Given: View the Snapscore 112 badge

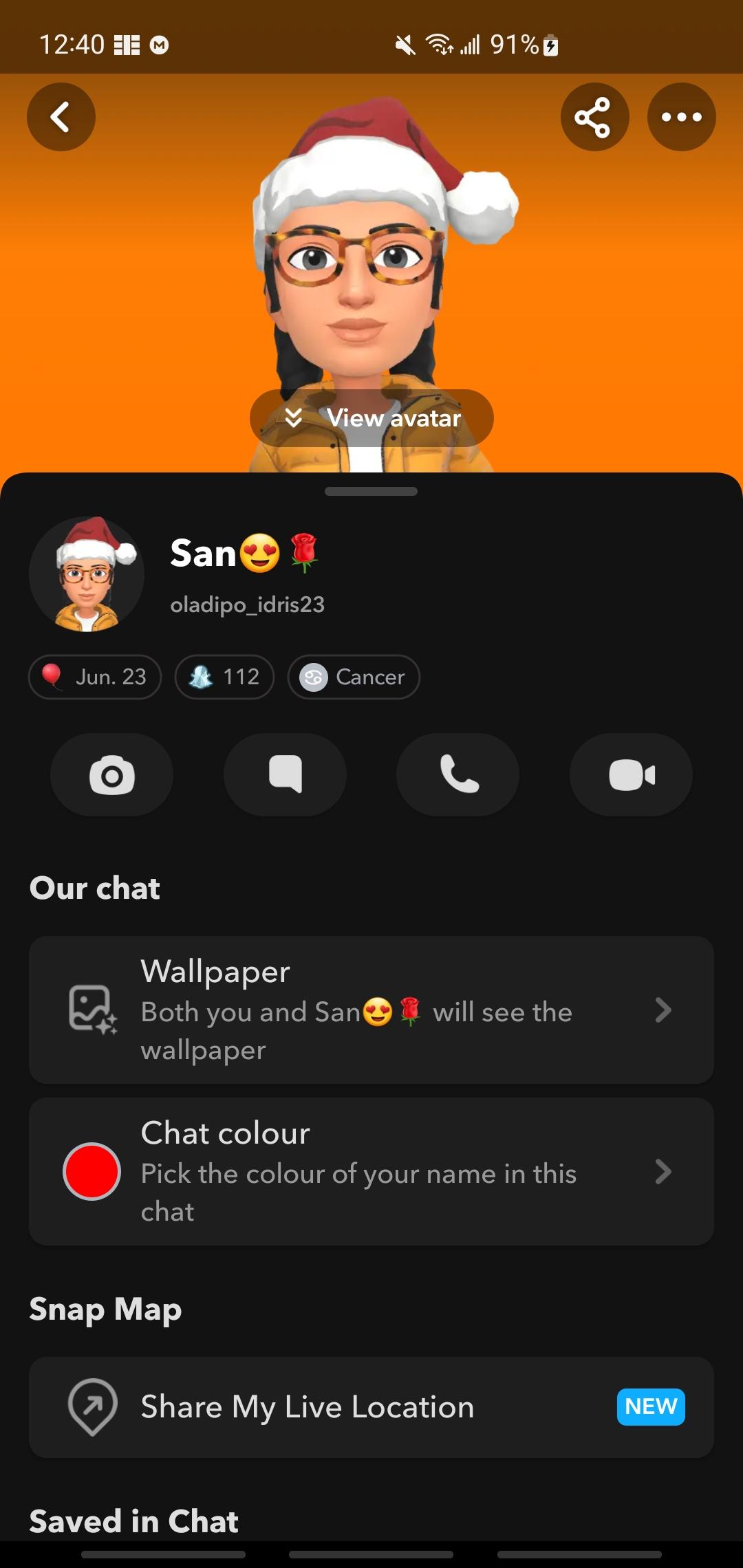Looking at the screenshot, I should (224, 677).
